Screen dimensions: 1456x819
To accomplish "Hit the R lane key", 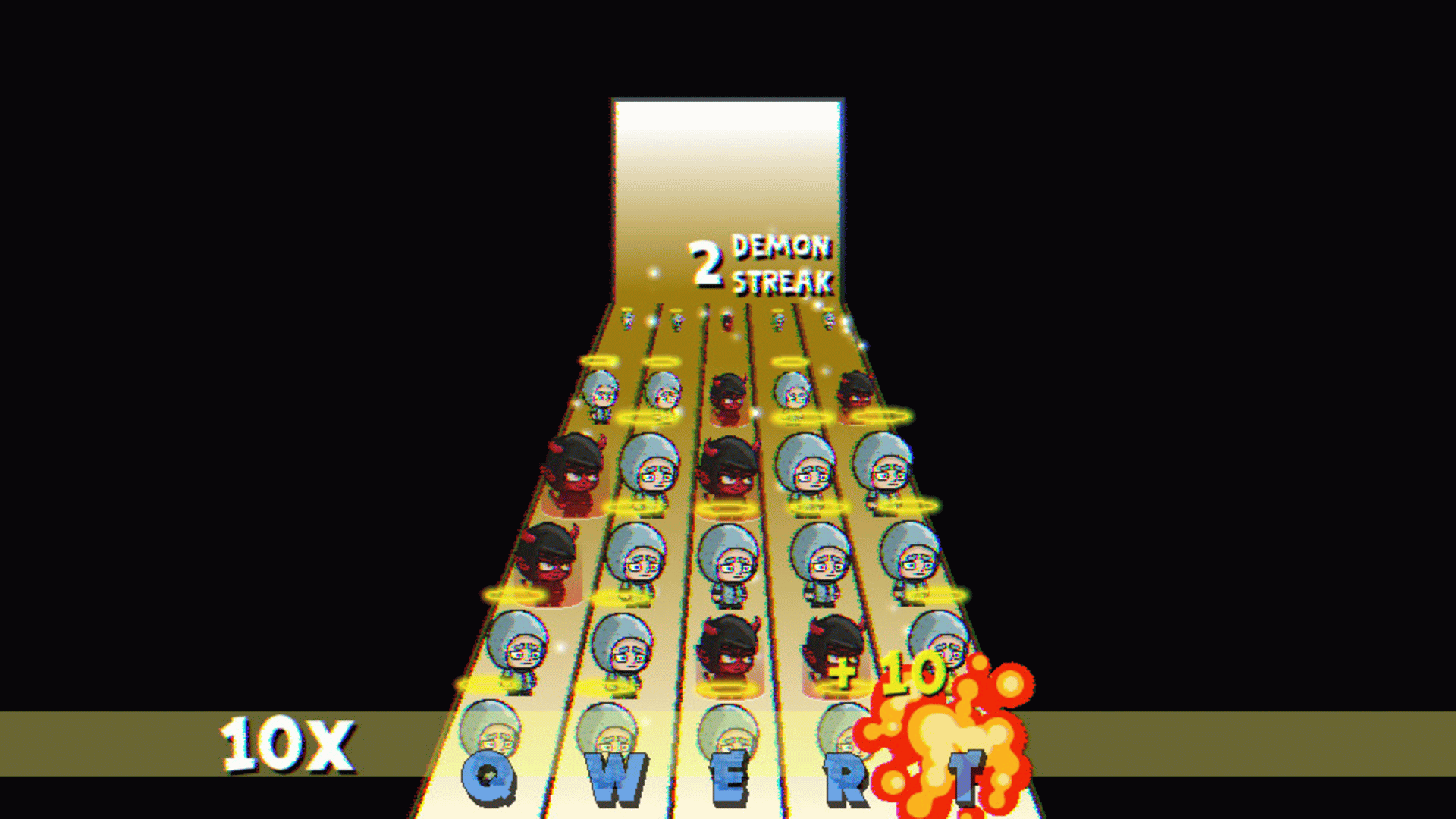I will (846, 779).
